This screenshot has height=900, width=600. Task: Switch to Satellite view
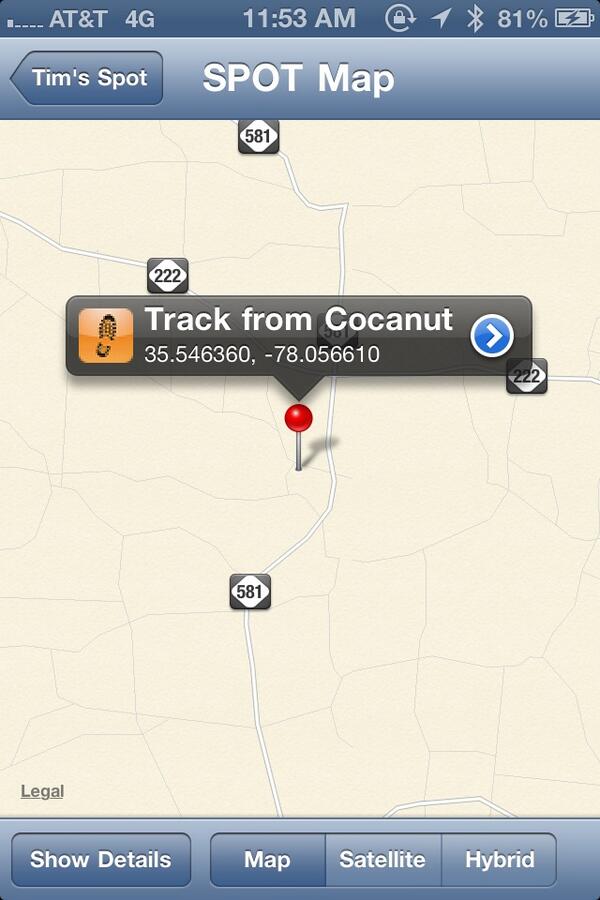point(382,860)
